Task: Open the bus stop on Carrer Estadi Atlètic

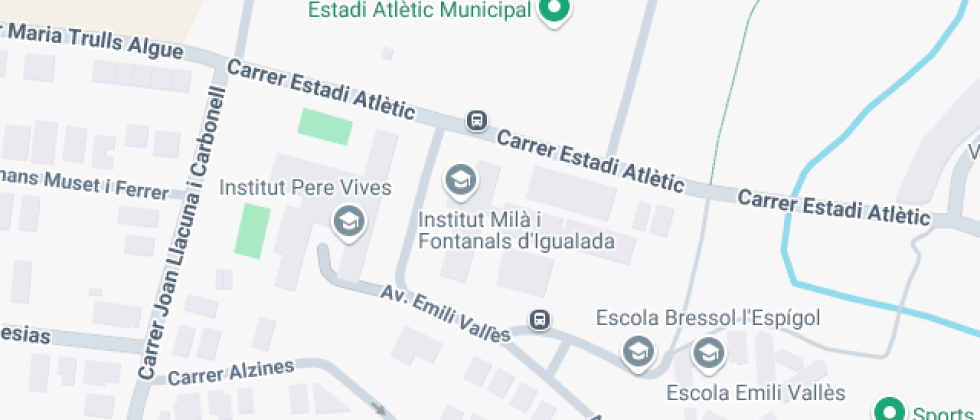Action: coord(477,121)
